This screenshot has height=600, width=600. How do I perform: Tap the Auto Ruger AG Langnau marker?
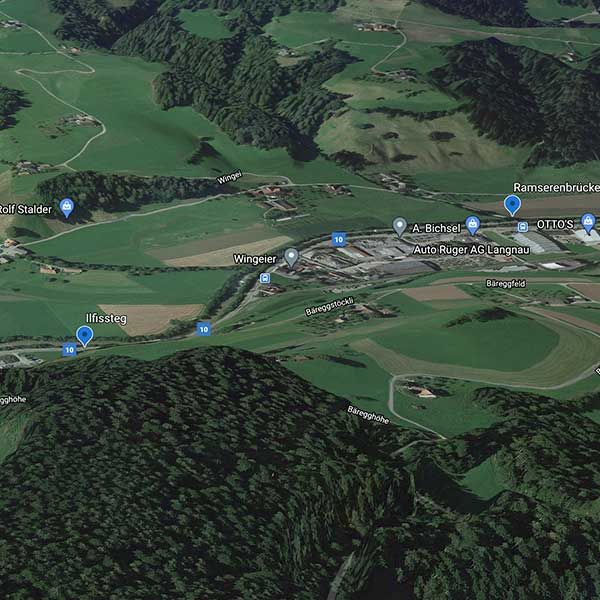click(473, 225)
